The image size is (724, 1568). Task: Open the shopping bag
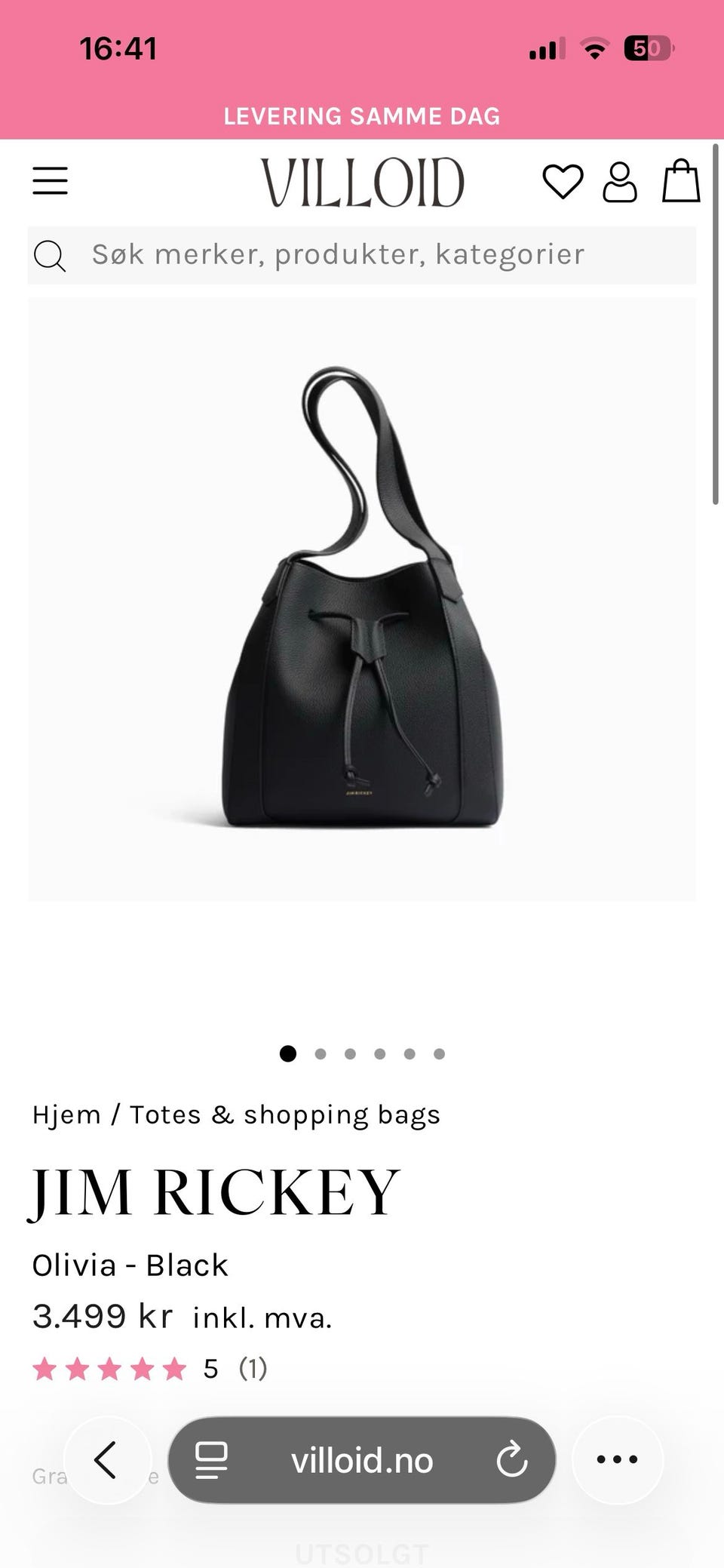pyautogui.click(x=681, y=181)
